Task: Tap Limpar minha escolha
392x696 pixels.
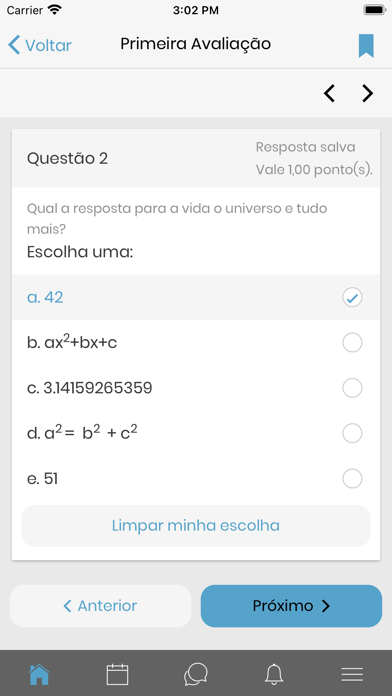Action: (x=196, y=526)
